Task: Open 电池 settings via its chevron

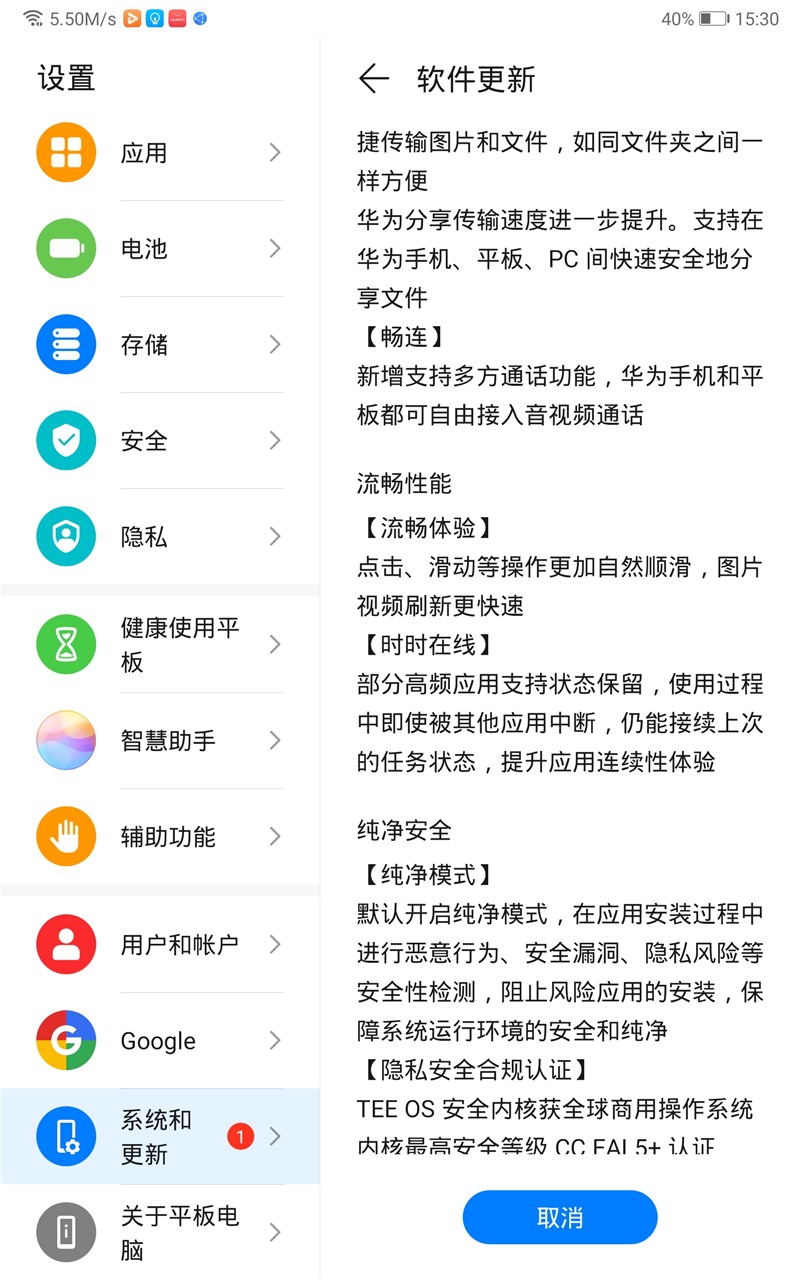Action: 275,248
